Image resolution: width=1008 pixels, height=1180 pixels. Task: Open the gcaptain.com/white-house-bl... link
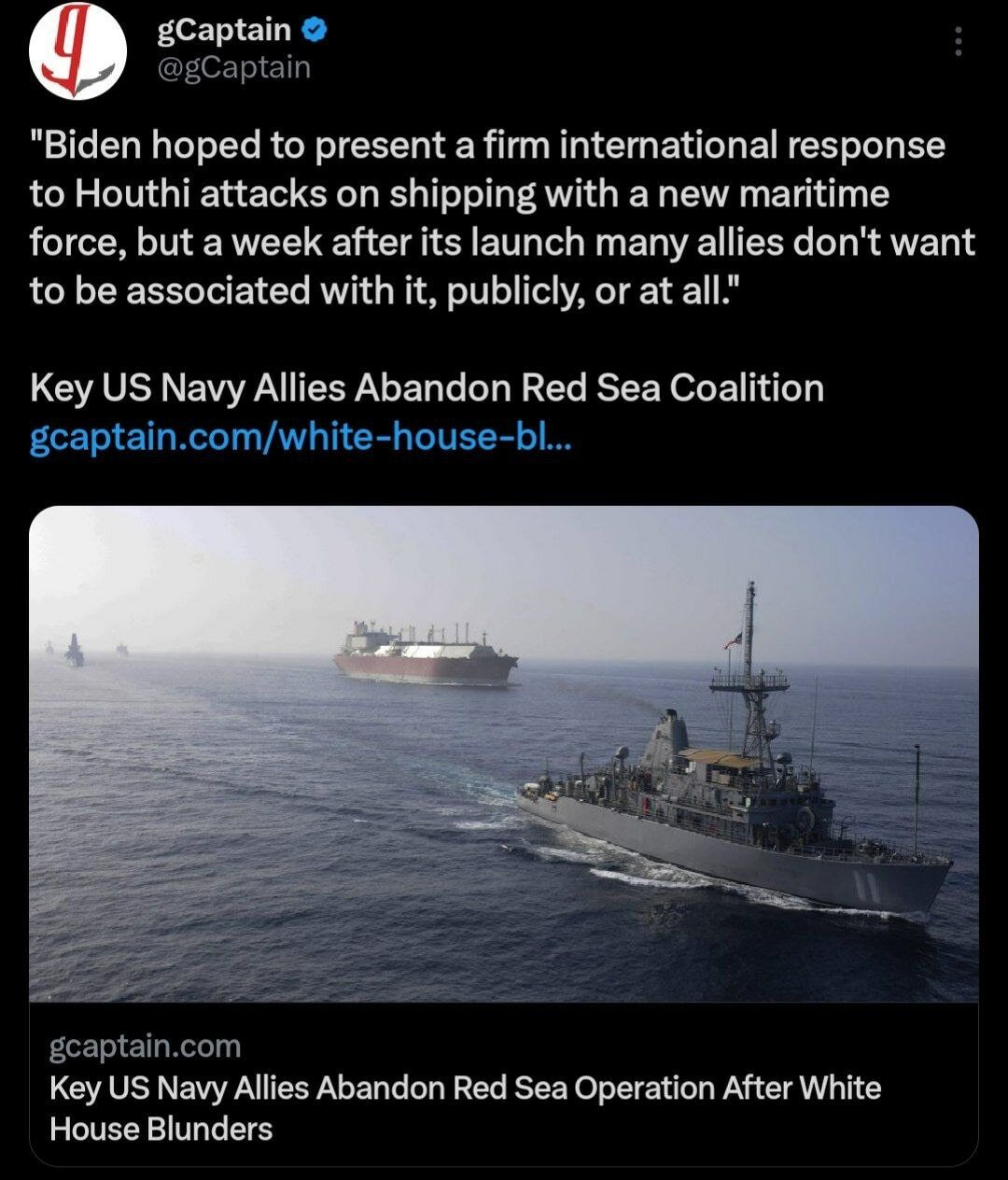pos(301,436)
